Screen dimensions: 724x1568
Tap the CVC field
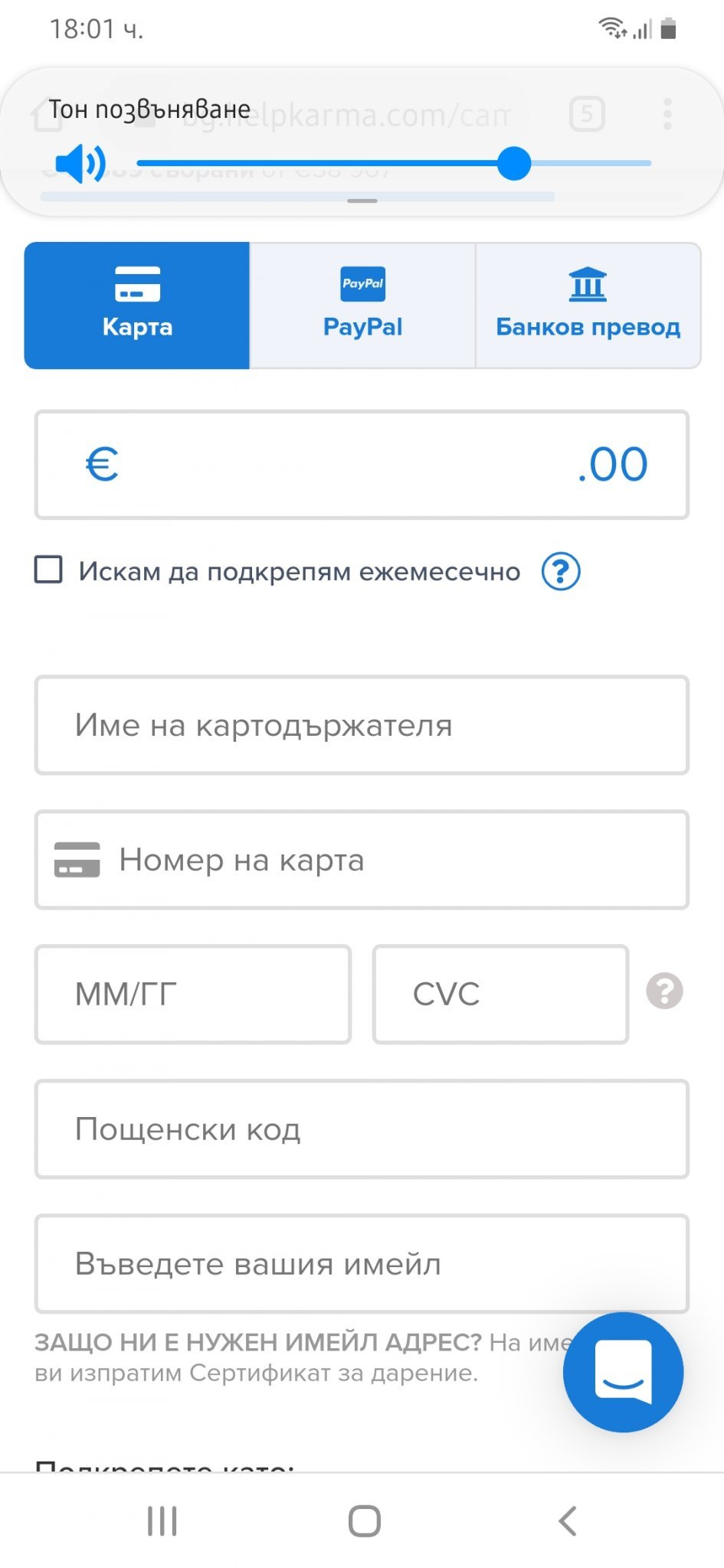coord(500,995)
